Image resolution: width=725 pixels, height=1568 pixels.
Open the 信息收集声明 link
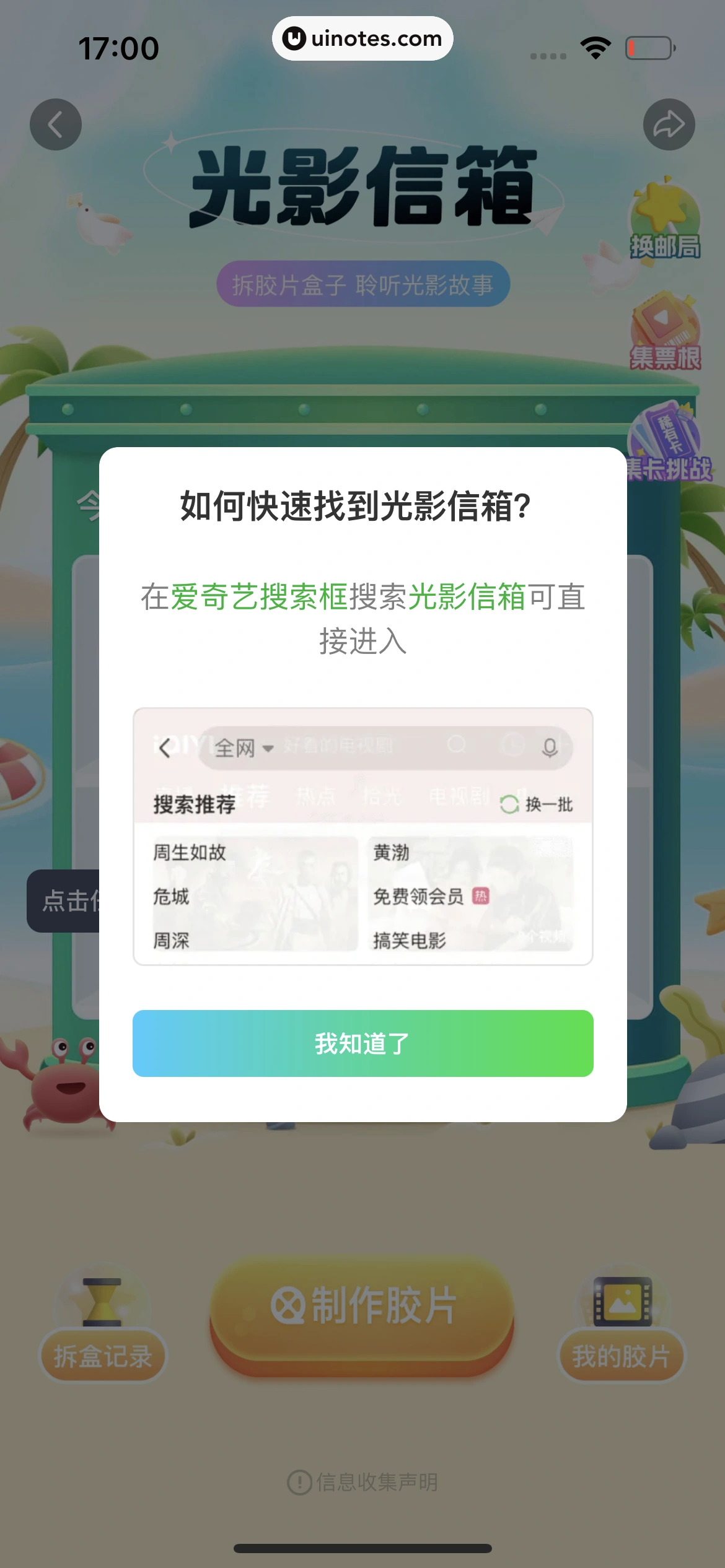point(364,1482)
